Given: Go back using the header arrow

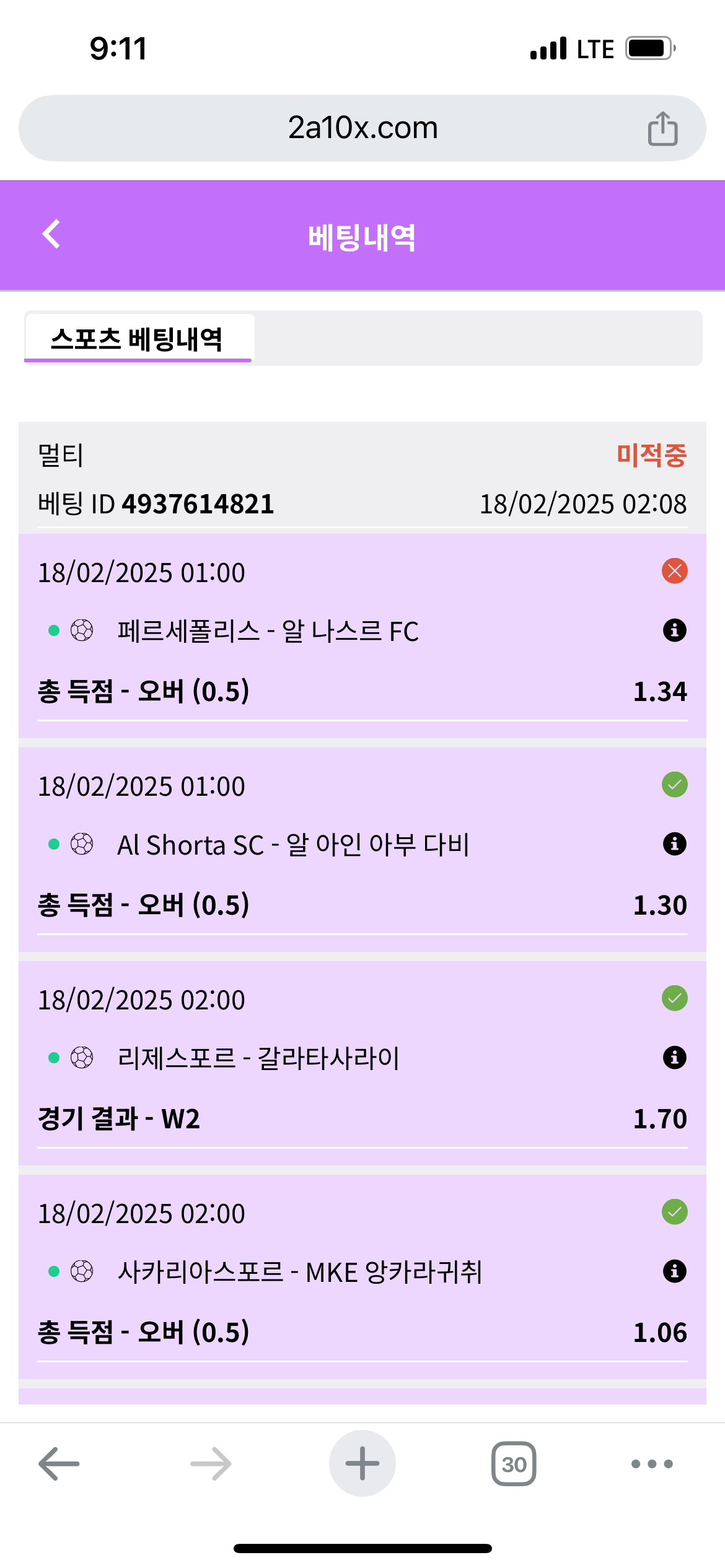Looking at the screenshot, I should click(51, 234).
